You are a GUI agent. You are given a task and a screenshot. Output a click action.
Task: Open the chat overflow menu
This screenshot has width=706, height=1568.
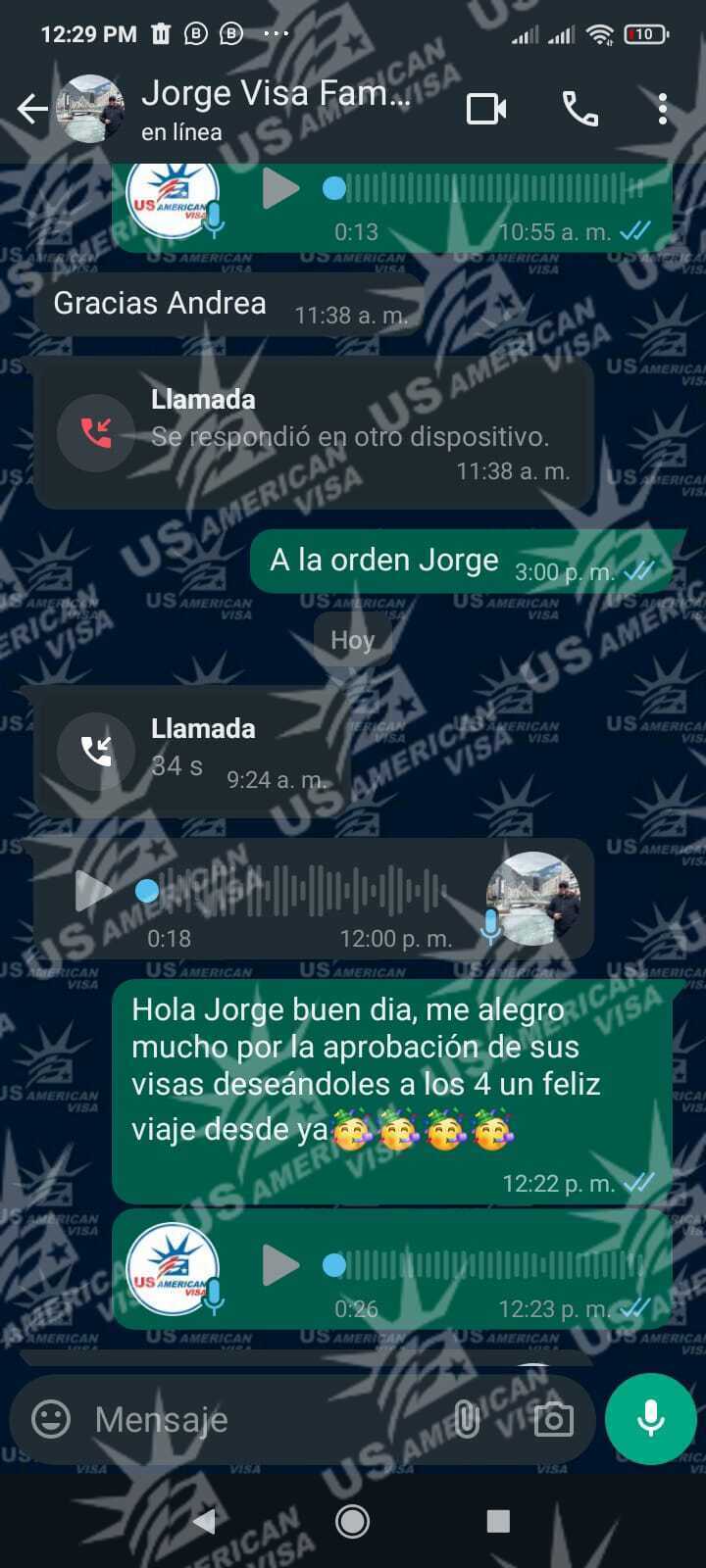pos(663,109)
